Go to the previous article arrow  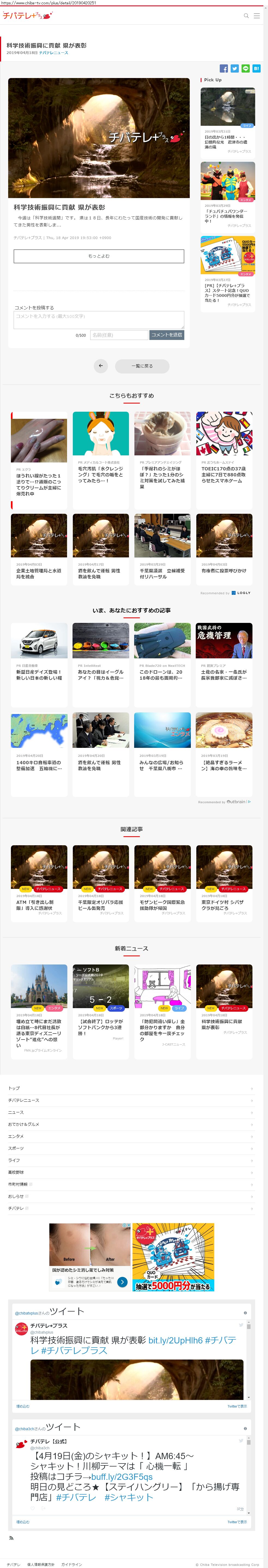(x=101, y=366)
